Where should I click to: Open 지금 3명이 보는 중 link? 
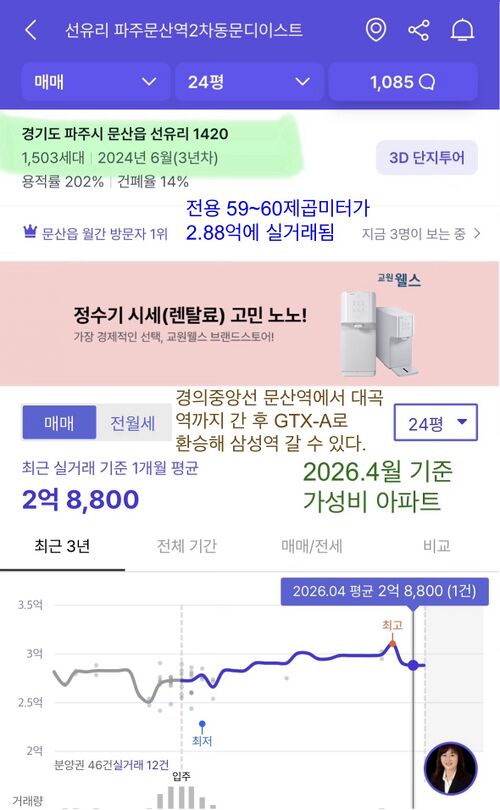coord(421,234)
